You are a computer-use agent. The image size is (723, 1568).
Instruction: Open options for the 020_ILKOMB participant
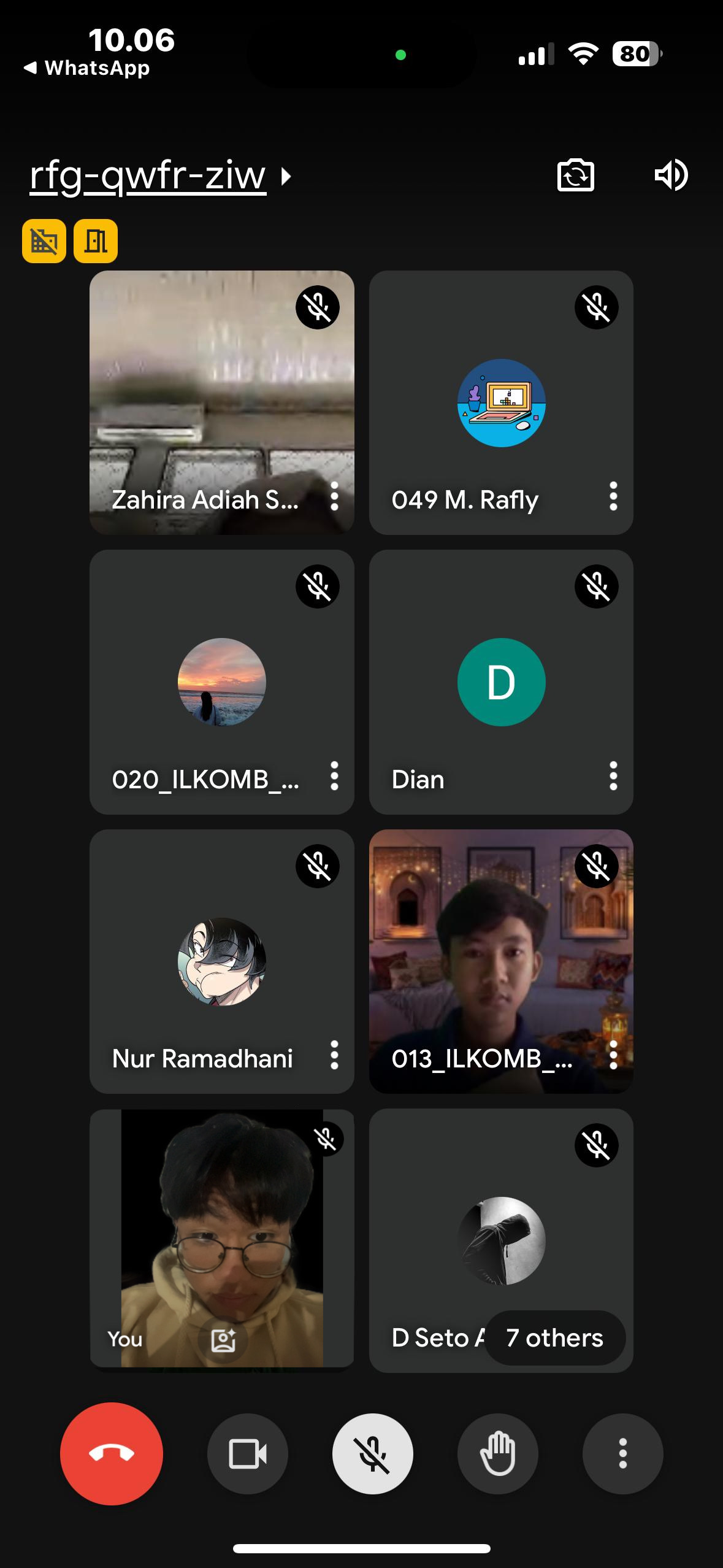[334, 776]
